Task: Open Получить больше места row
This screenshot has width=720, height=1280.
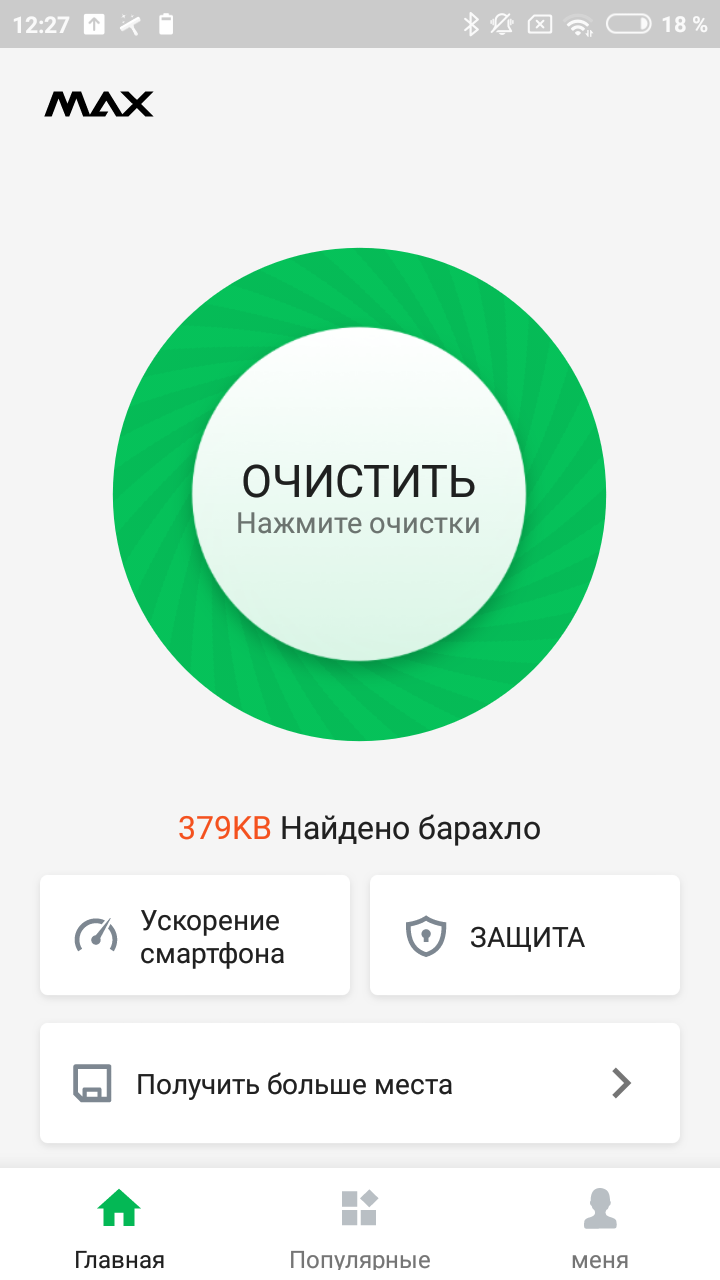Action: click(360, 1083)
